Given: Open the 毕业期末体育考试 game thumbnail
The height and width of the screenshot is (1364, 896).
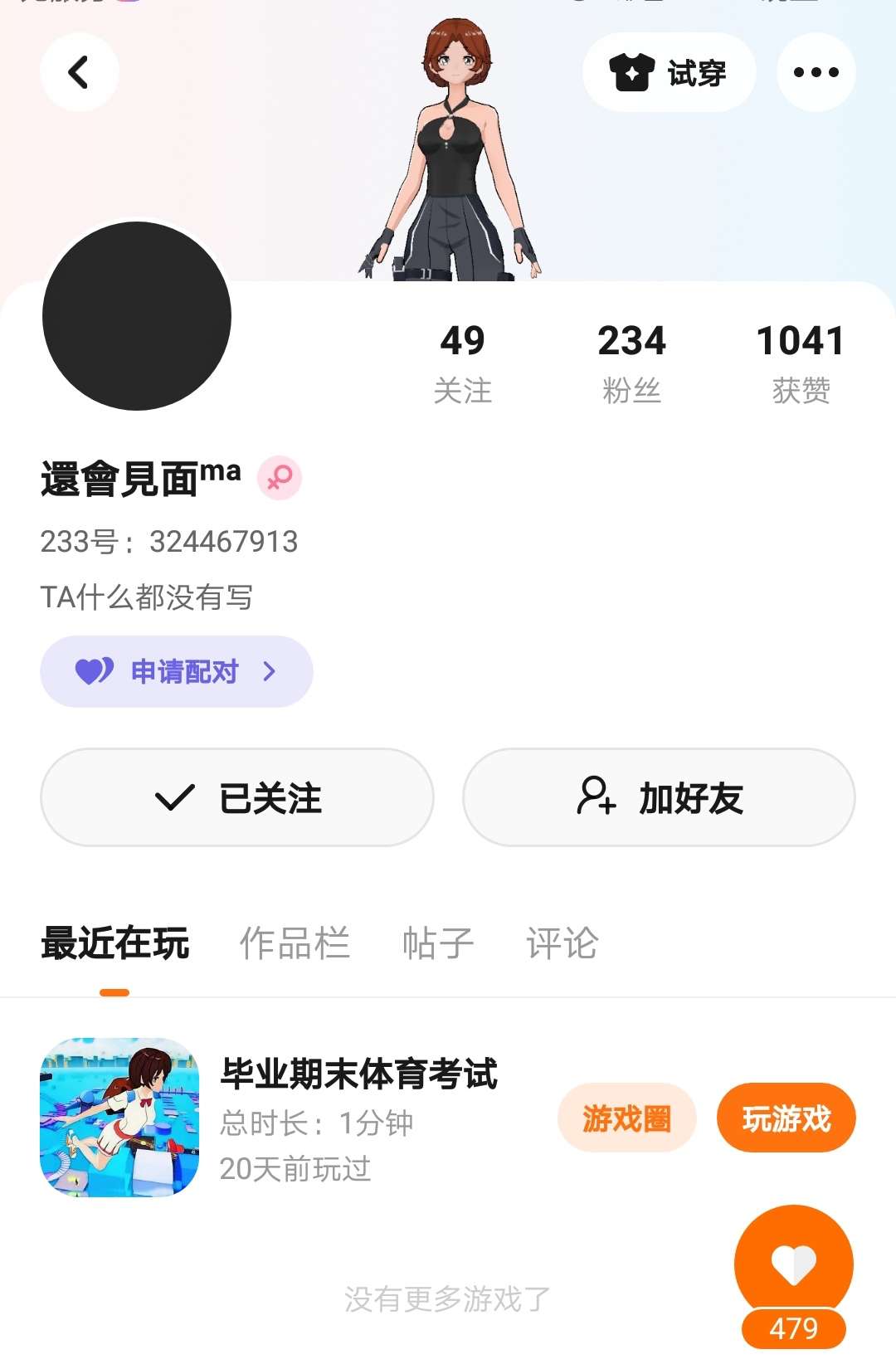Looking at the screenshot, I should (119, 1117).
